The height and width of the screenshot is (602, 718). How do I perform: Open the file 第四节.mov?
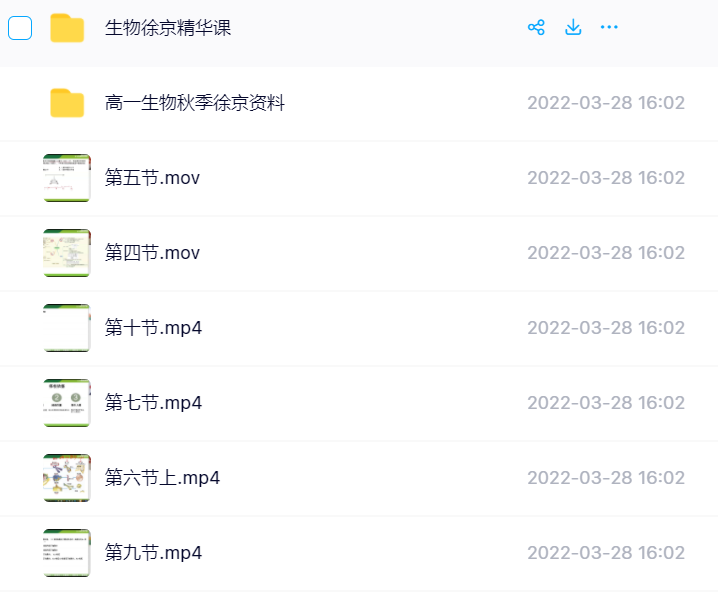[152, 253]
